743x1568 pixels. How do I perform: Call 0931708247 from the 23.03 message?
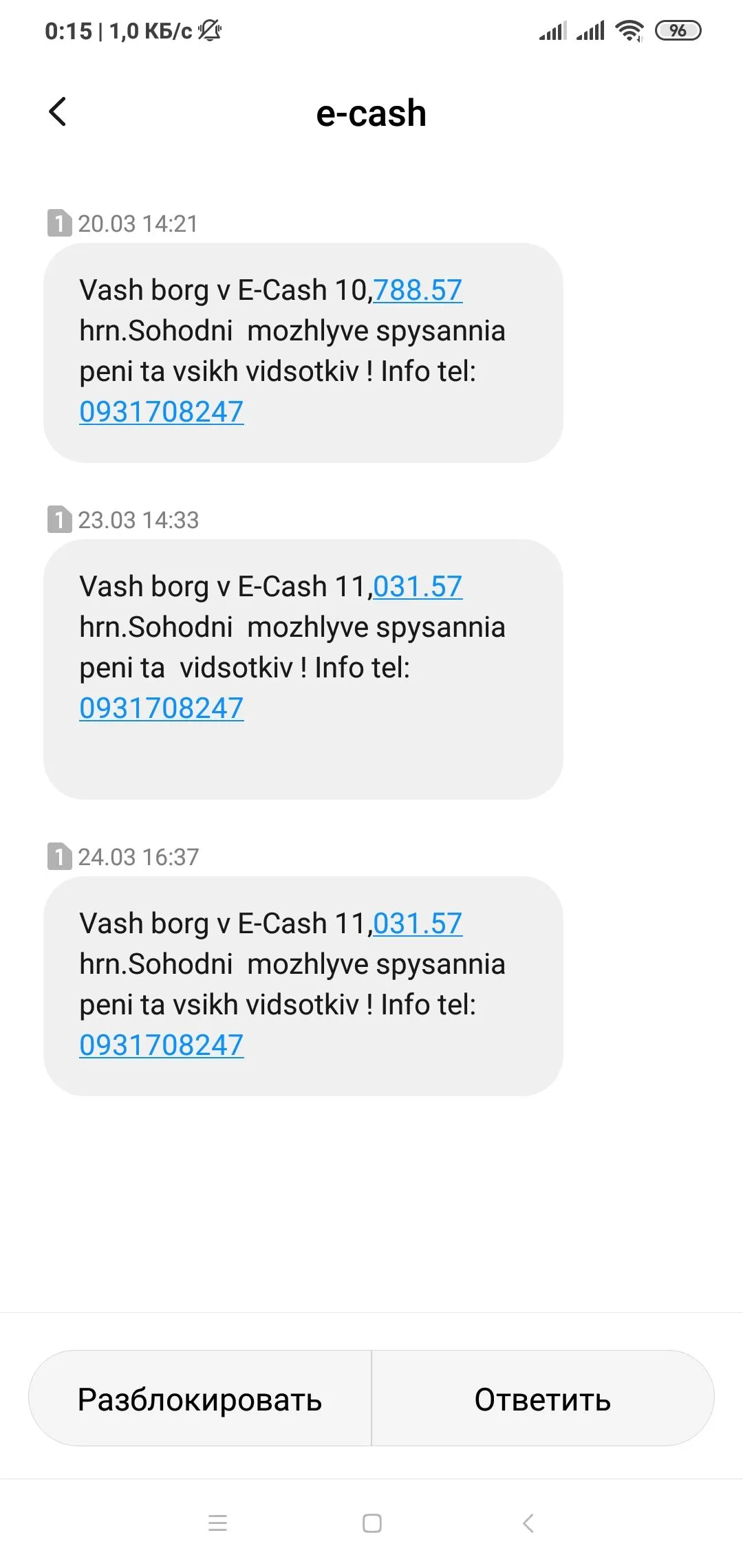tap(162, 708)
